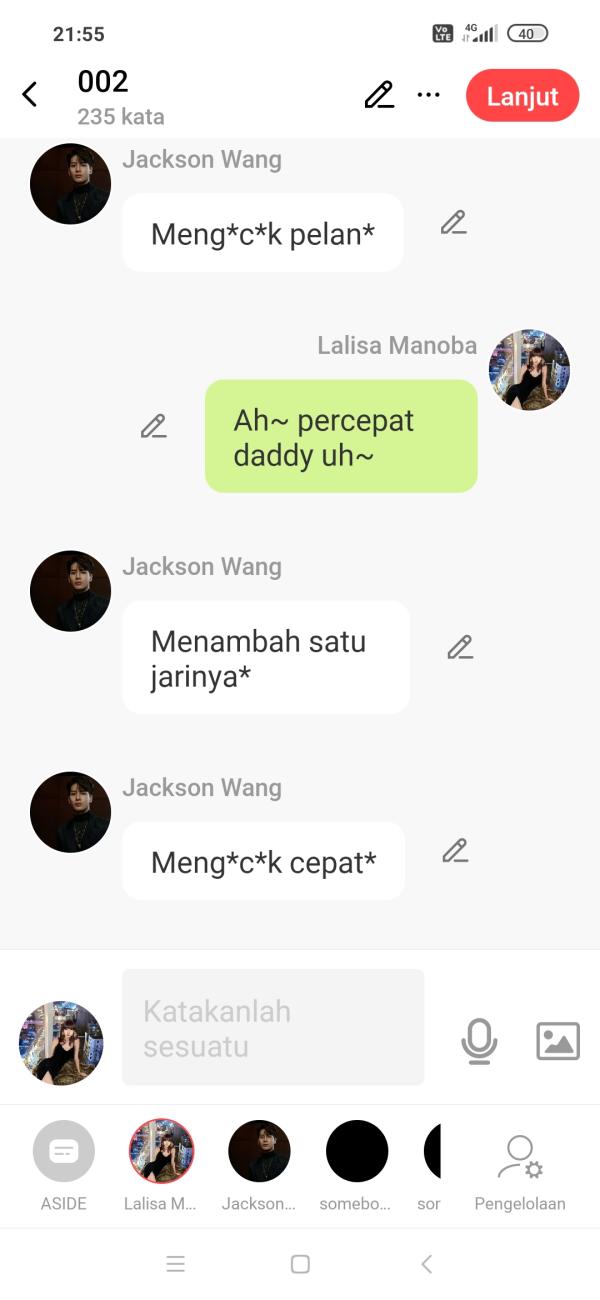Insert a picture with the image icon
Screen dimensions: 600x1300
pos(558,1041)
